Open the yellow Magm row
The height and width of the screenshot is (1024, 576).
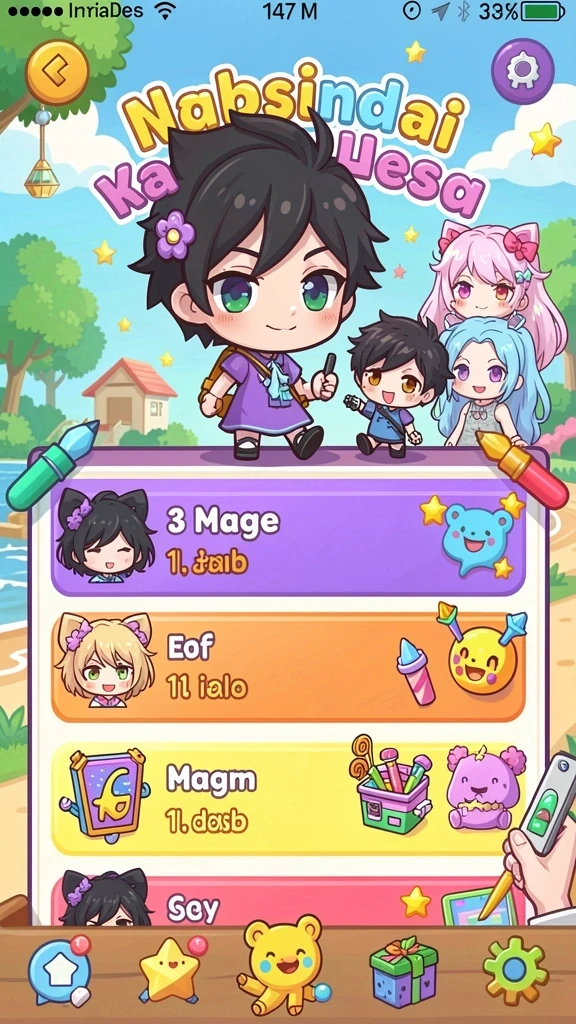[x=289, y=798]
